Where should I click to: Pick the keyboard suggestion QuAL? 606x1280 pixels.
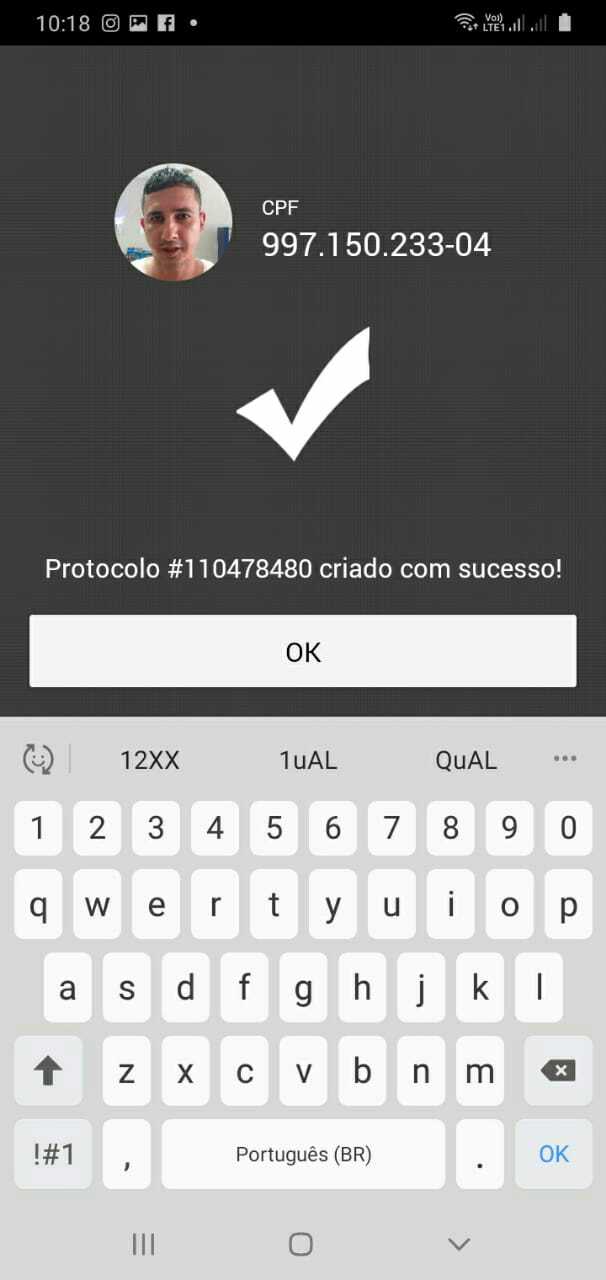(466, 760)
